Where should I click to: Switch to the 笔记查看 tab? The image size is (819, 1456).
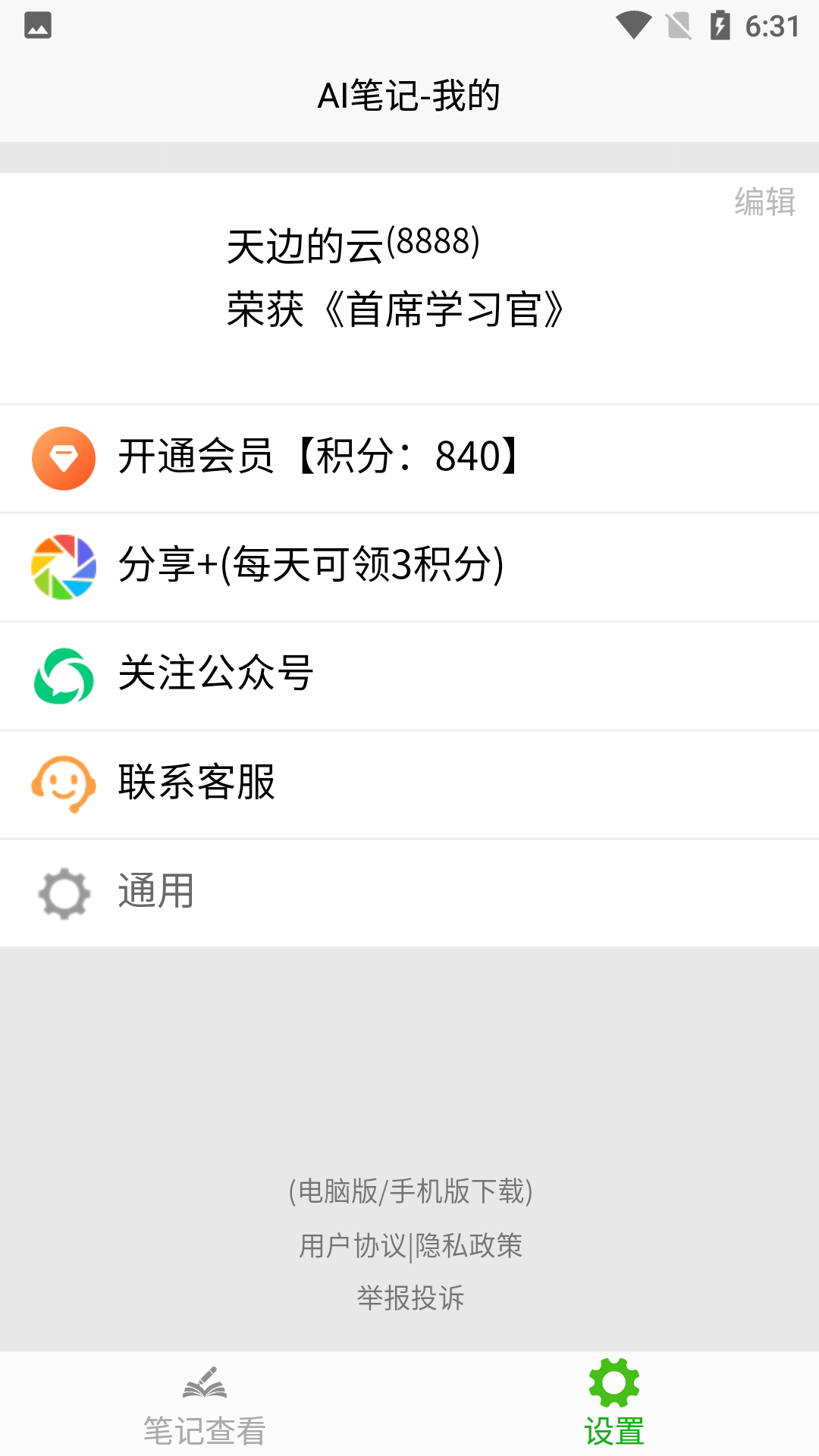click(x=205, y=1404)
